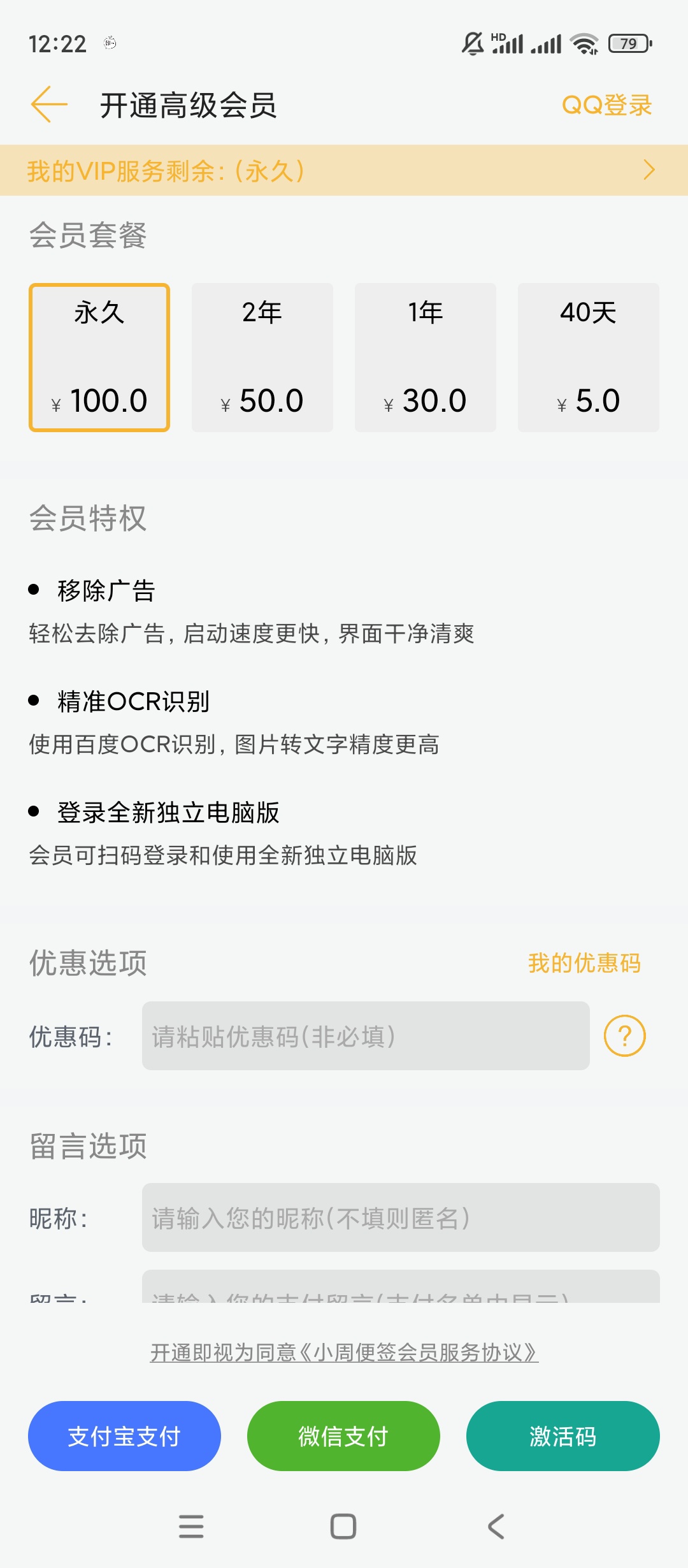Open the 我的VIP服务剩余 banner
Image resolution: width=688 pixels, height=1568 pixels.
(x=344, y=170)
